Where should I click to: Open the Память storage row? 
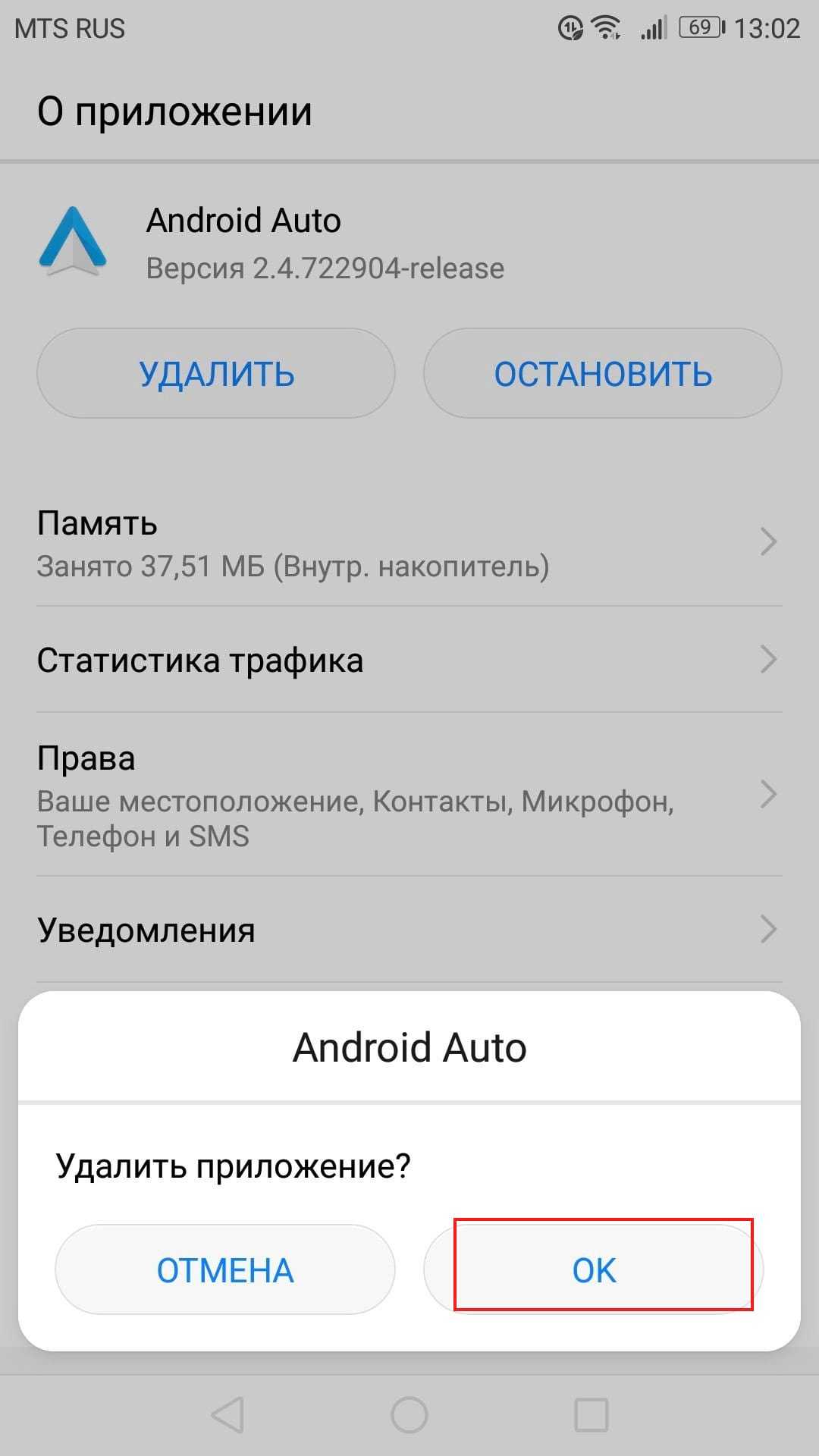click(x=409, y=544)
